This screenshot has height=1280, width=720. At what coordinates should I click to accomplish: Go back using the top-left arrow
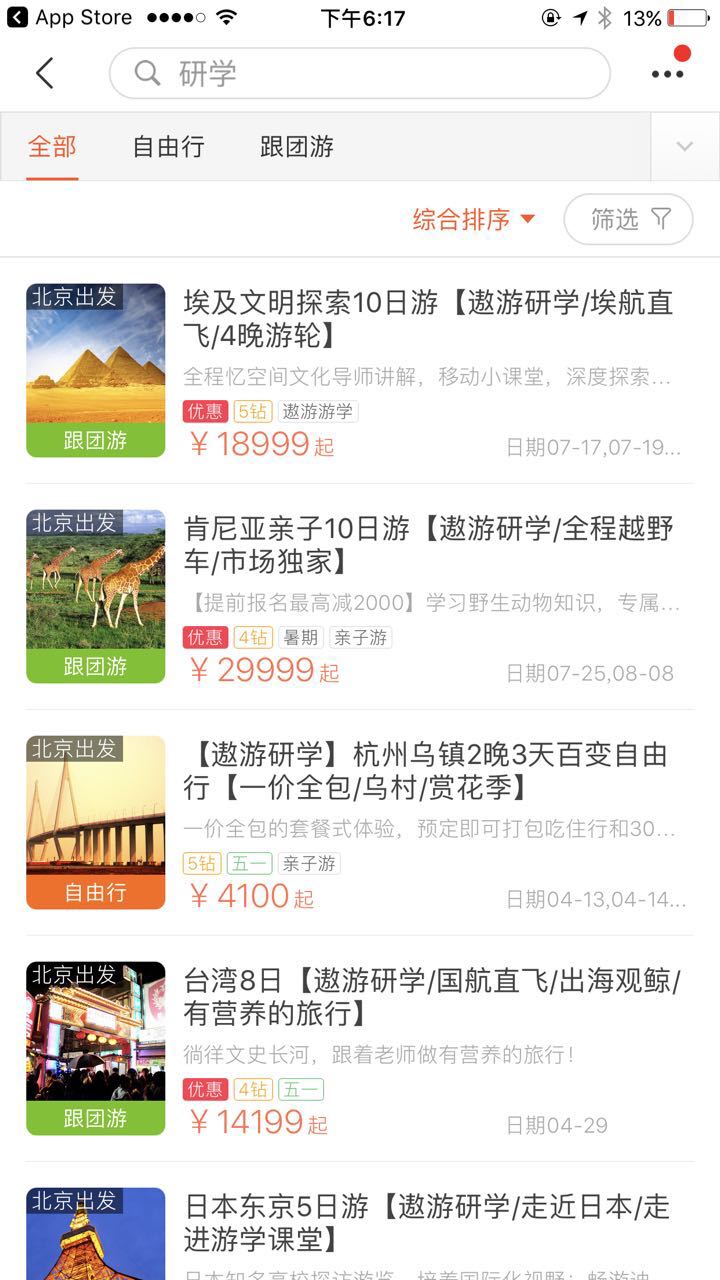coord(44,73)
